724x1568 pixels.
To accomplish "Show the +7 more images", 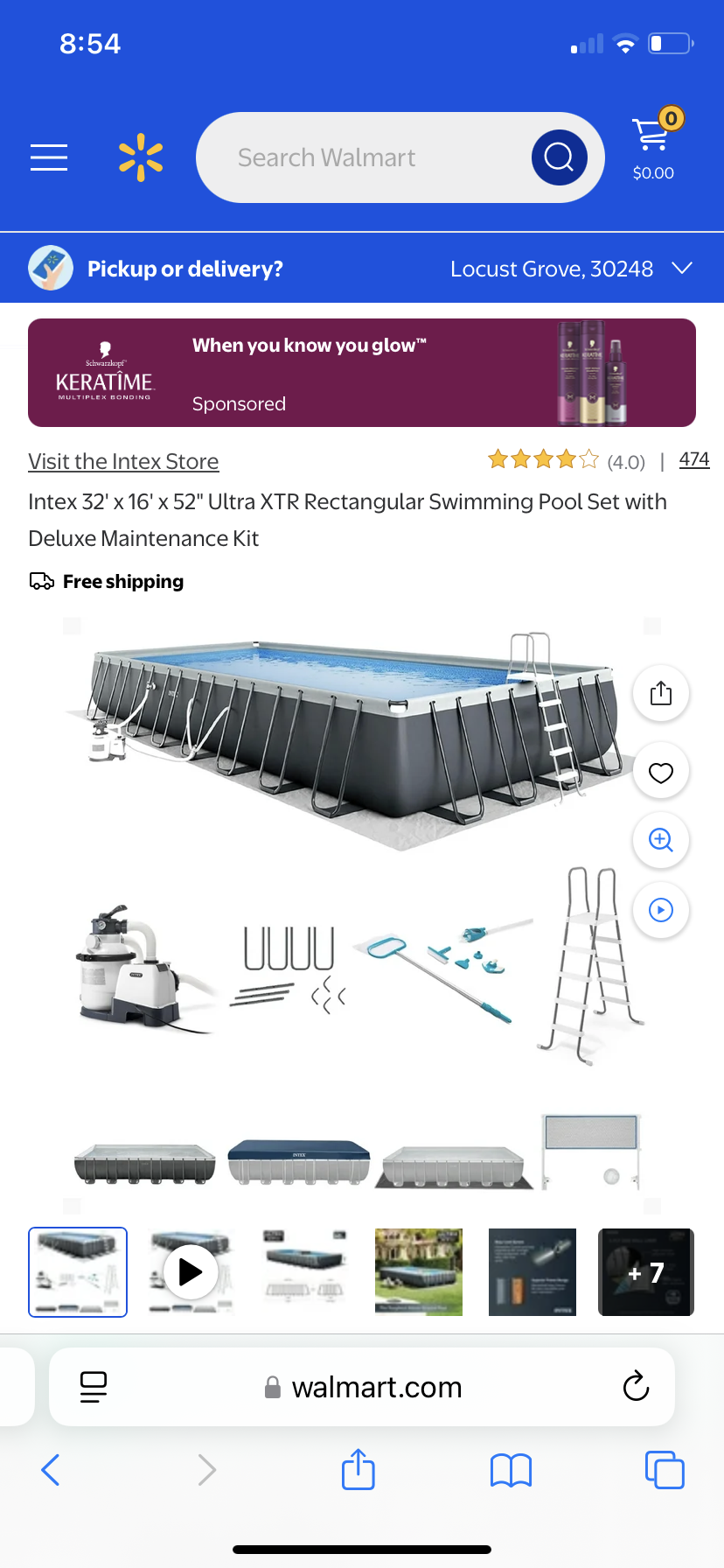I will (x=646, y=1271).
